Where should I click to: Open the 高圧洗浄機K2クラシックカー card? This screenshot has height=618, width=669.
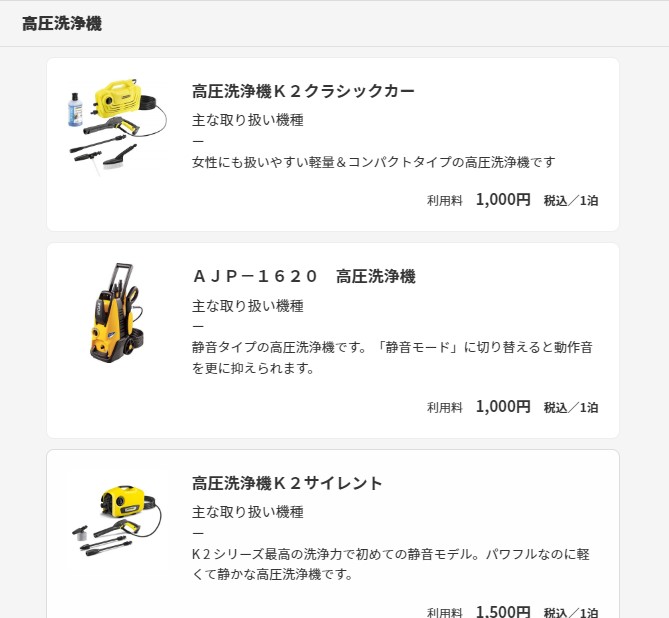pyautogui.click(x=332, y=144)
